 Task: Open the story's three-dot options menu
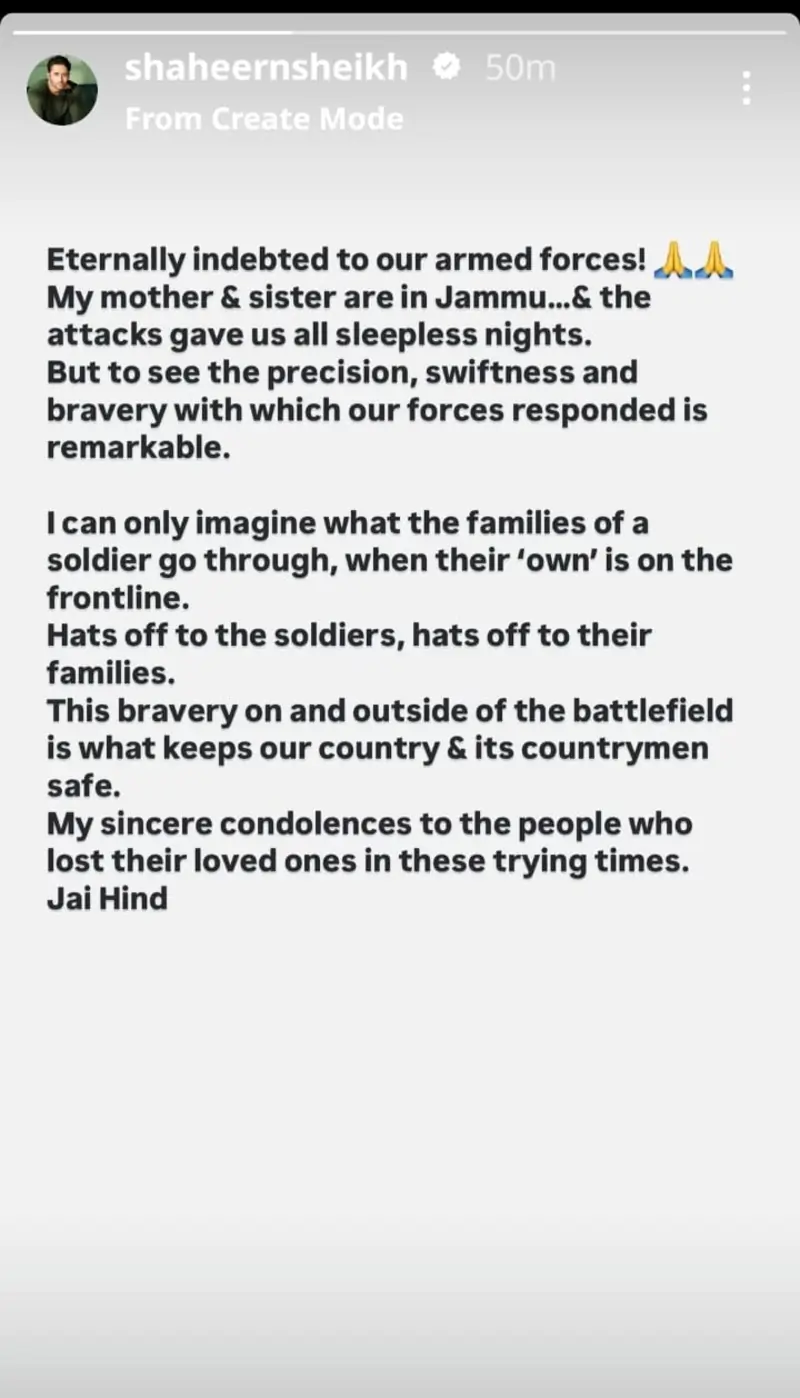[746, 89]
